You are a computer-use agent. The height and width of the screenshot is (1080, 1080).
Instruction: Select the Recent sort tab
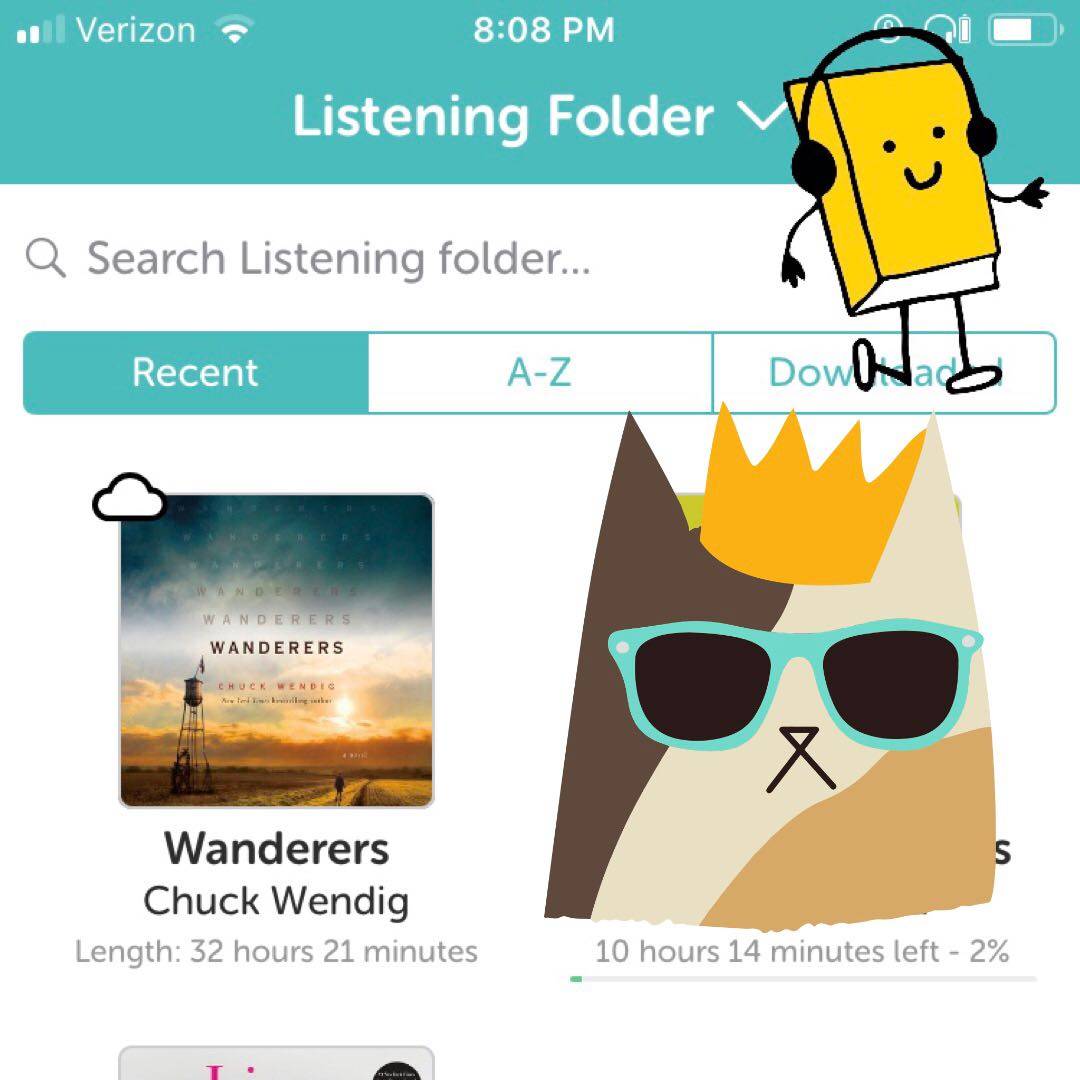[196, 373]
